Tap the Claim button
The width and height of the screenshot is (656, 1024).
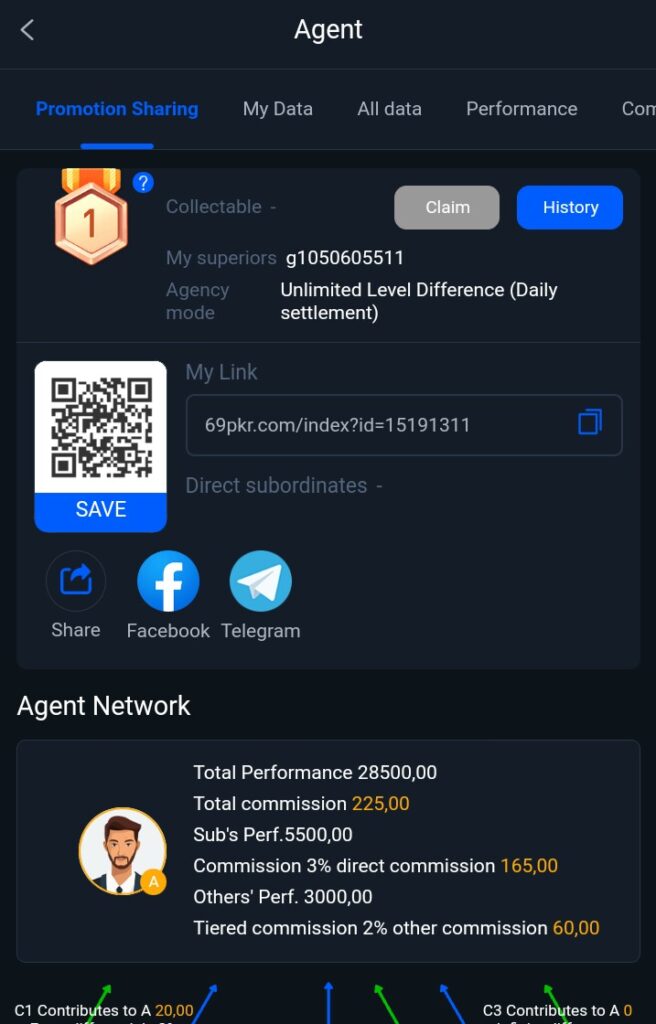tap(447, 207)
